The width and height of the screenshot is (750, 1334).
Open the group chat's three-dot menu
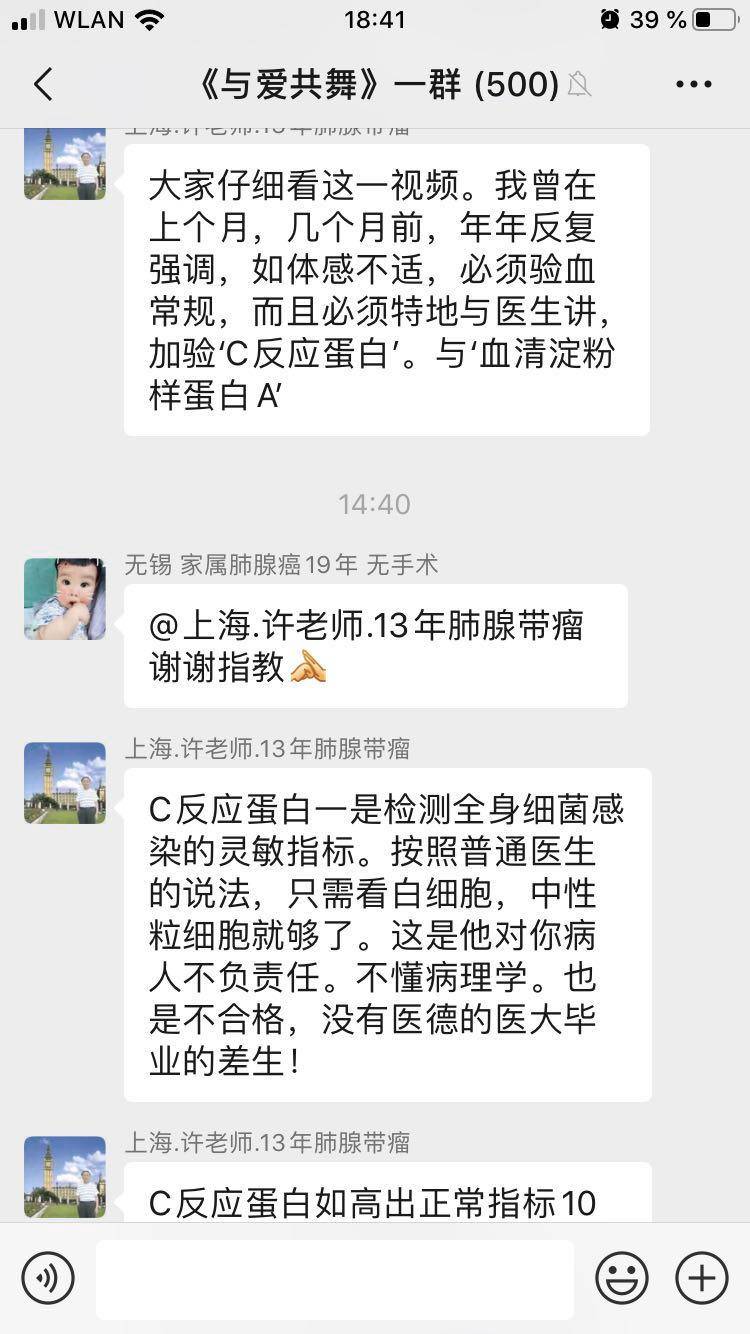(x=693, y=85)
